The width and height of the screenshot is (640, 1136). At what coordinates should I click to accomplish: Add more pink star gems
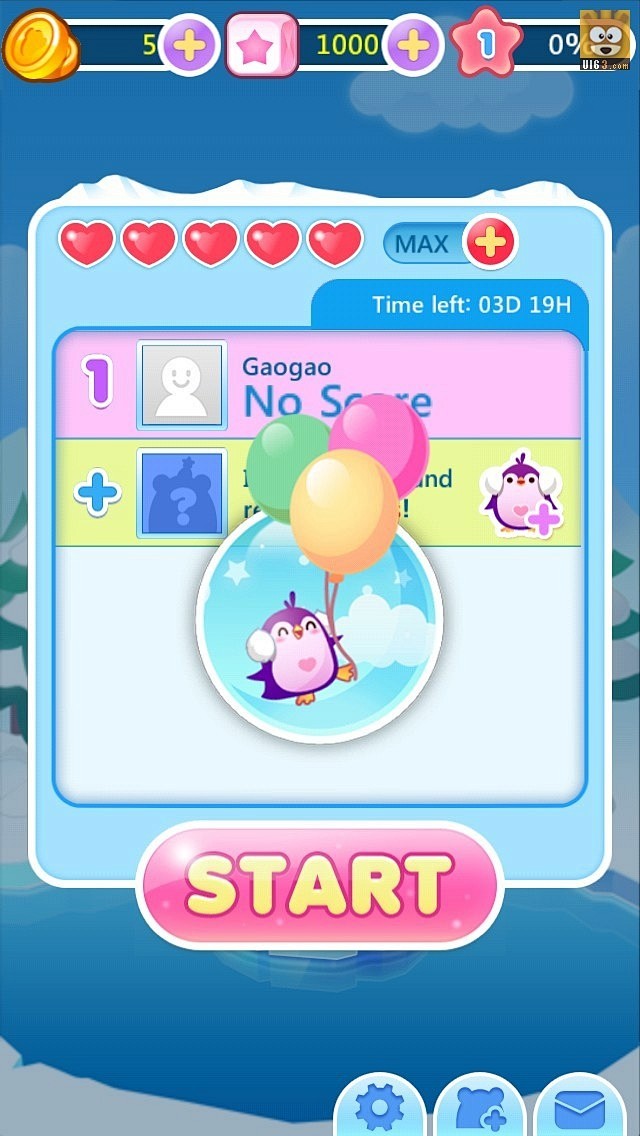[413, 45]
